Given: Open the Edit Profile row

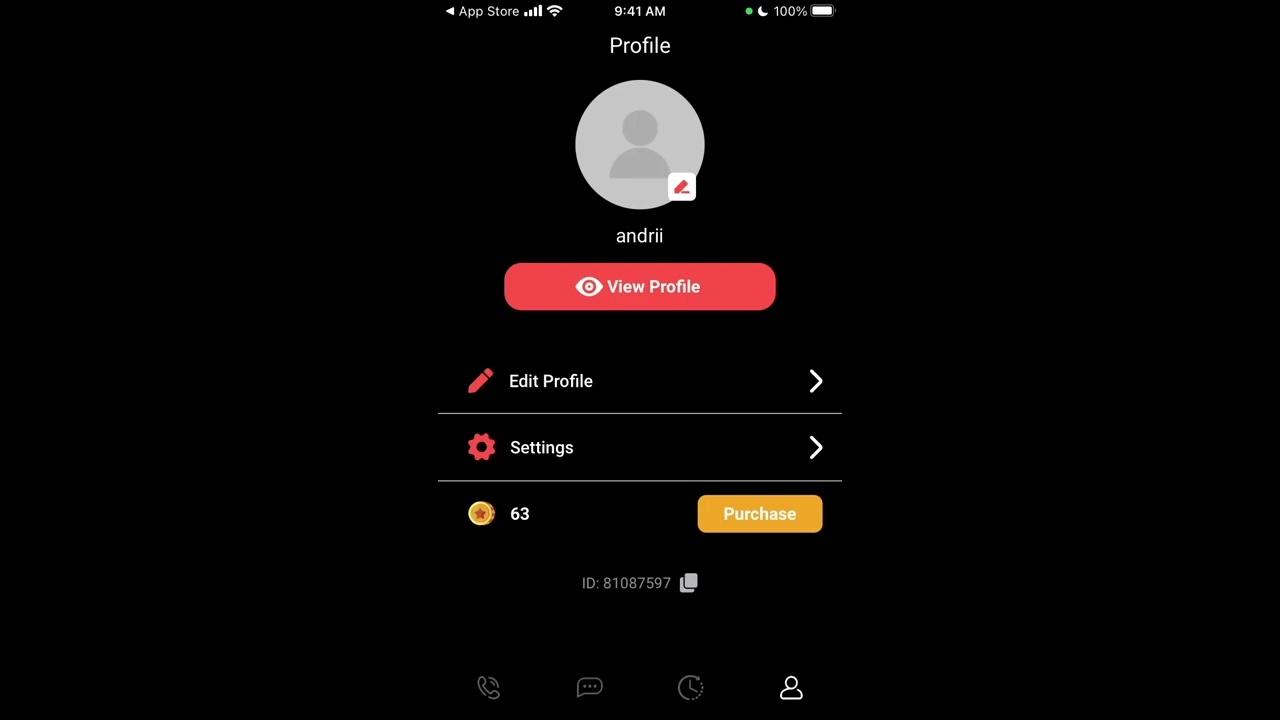Looking at the screenshot, I should [640, 381].
